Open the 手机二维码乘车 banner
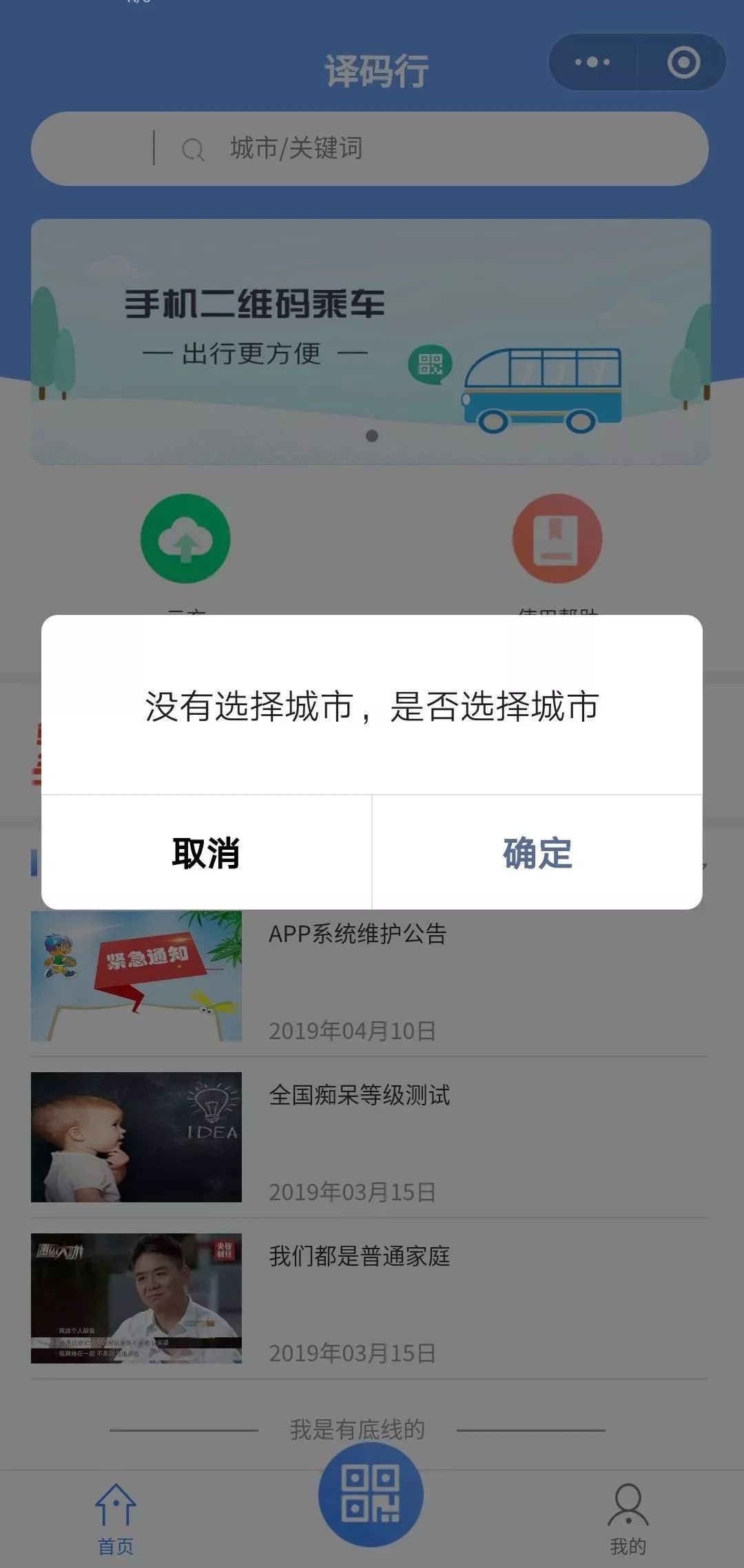Image resolution: width=744 pixels, height=1568 pixels. click(371, 342)
